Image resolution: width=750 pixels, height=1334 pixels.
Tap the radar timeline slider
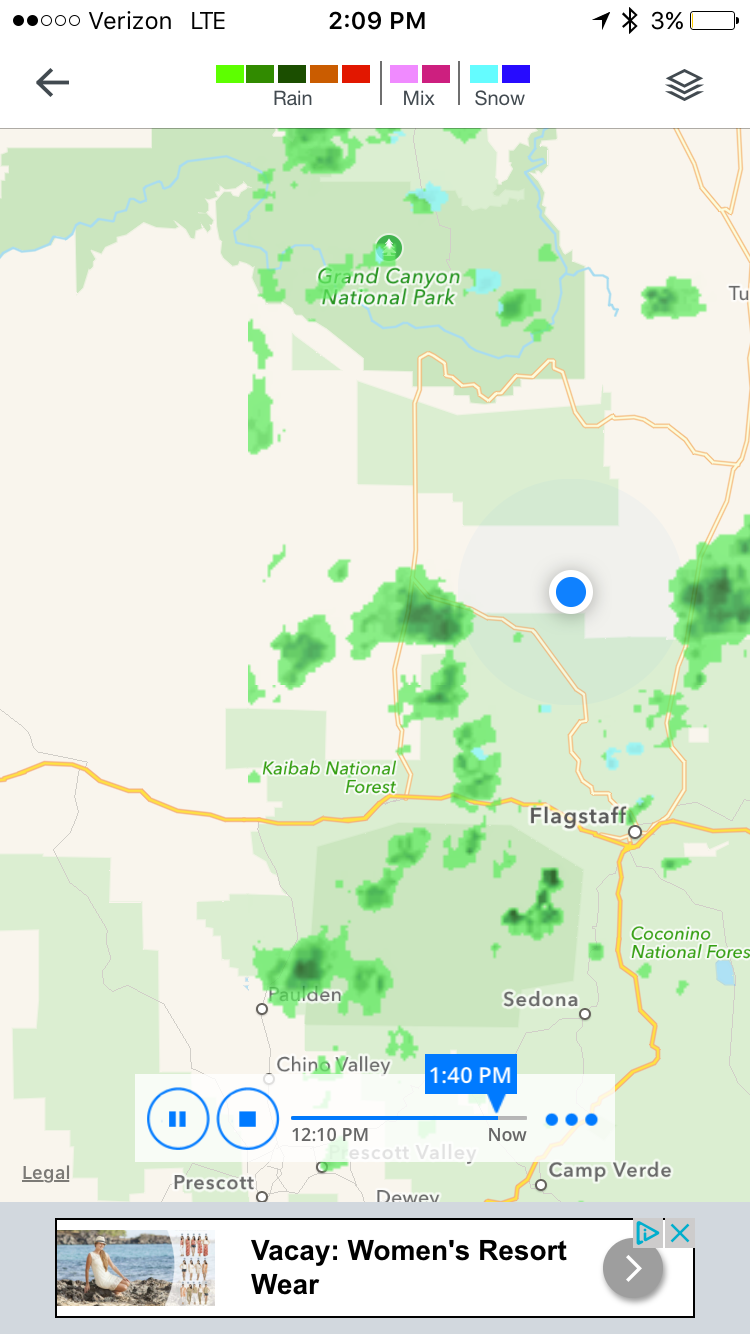pos(408,1117)
